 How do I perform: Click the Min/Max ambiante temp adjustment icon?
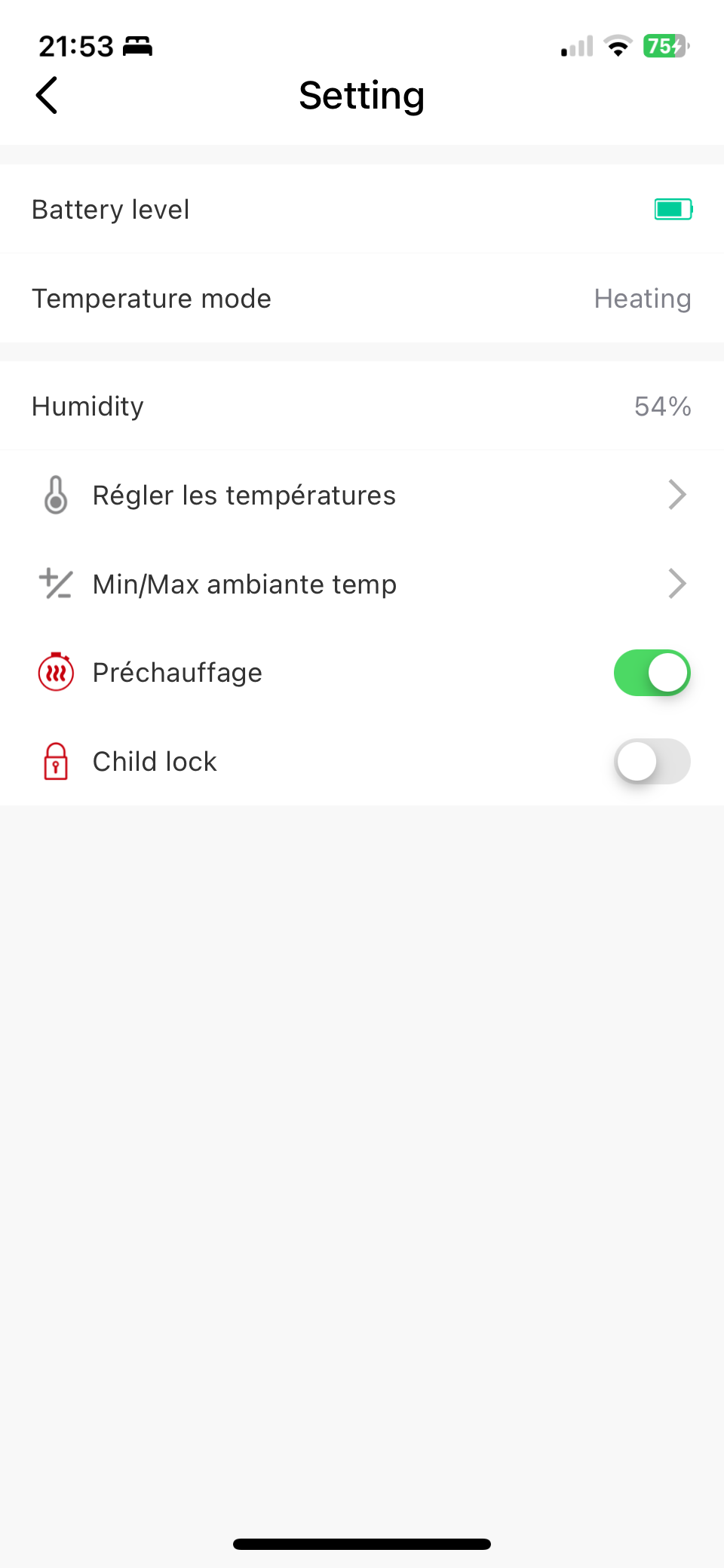[55, 583]
